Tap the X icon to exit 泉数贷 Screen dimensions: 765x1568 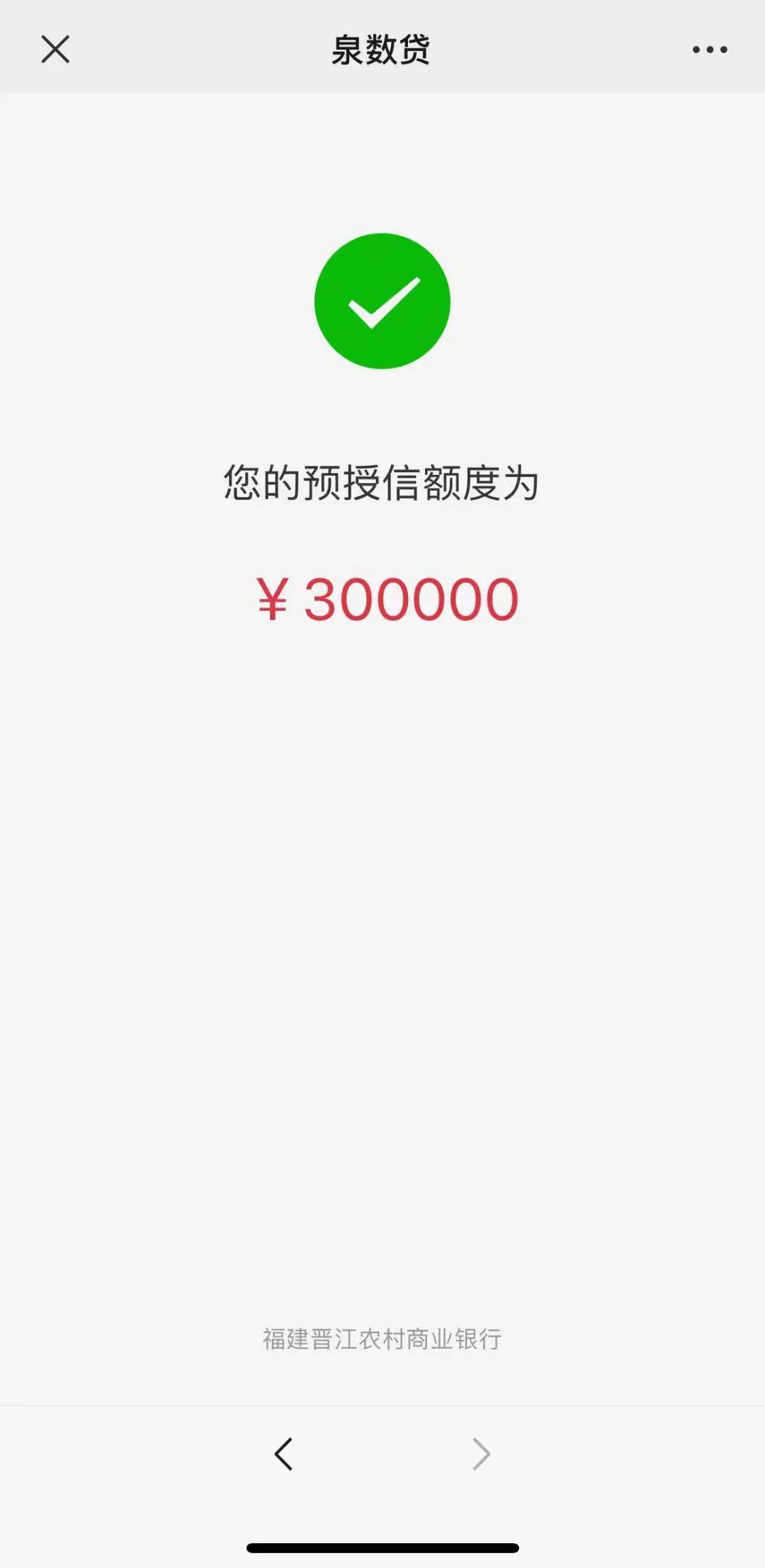click(x=55, y=50)
